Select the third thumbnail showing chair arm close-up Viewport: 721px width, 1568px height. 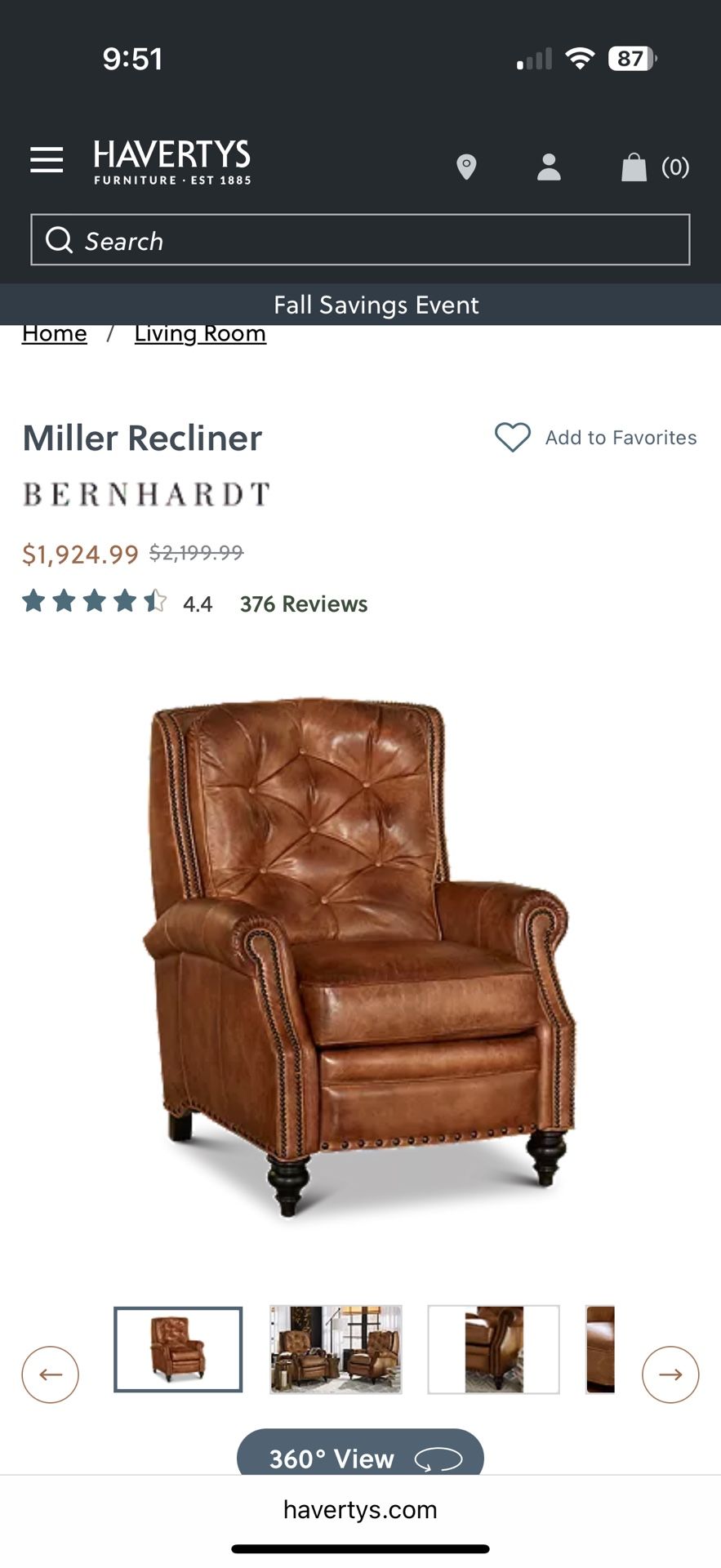493,1349
